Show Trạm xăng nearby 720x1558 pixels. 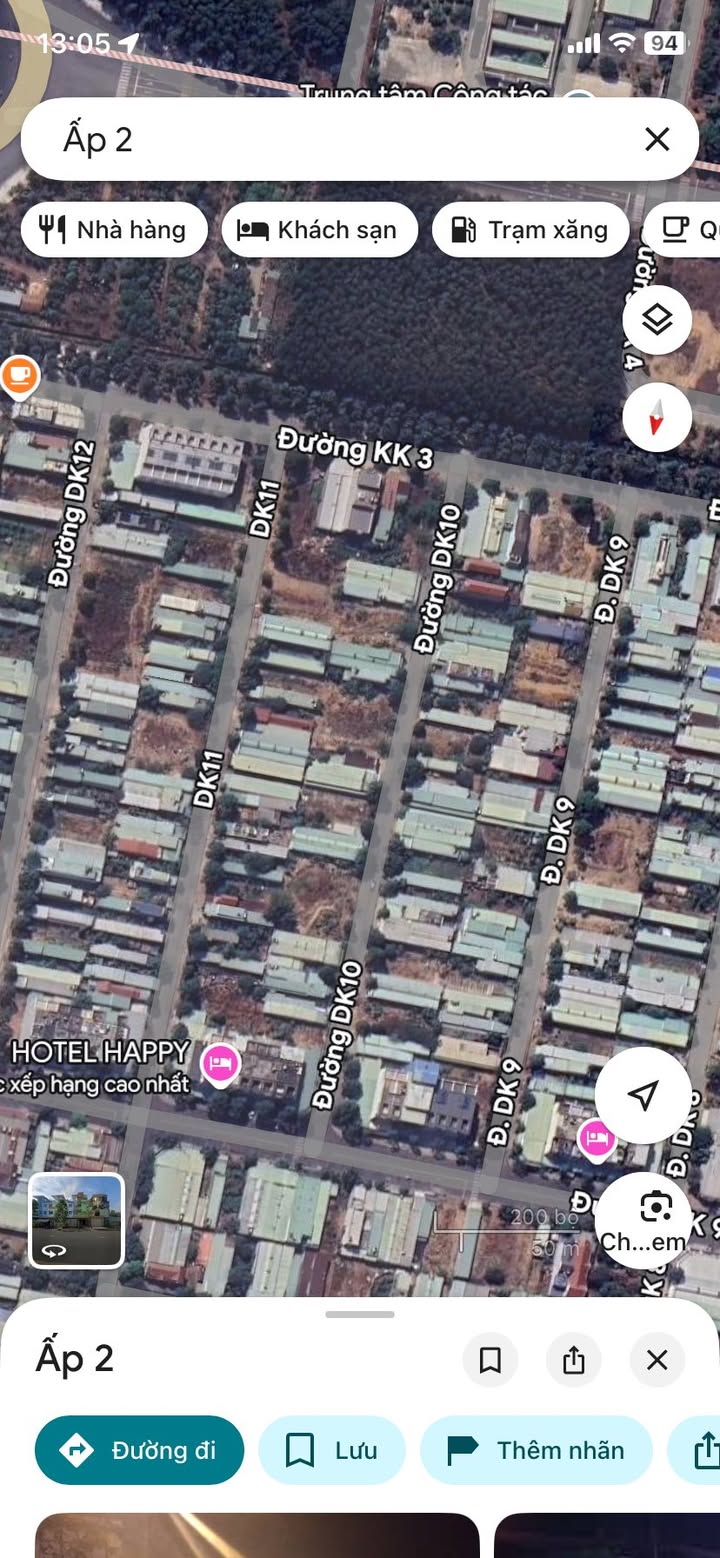(530, 230)
